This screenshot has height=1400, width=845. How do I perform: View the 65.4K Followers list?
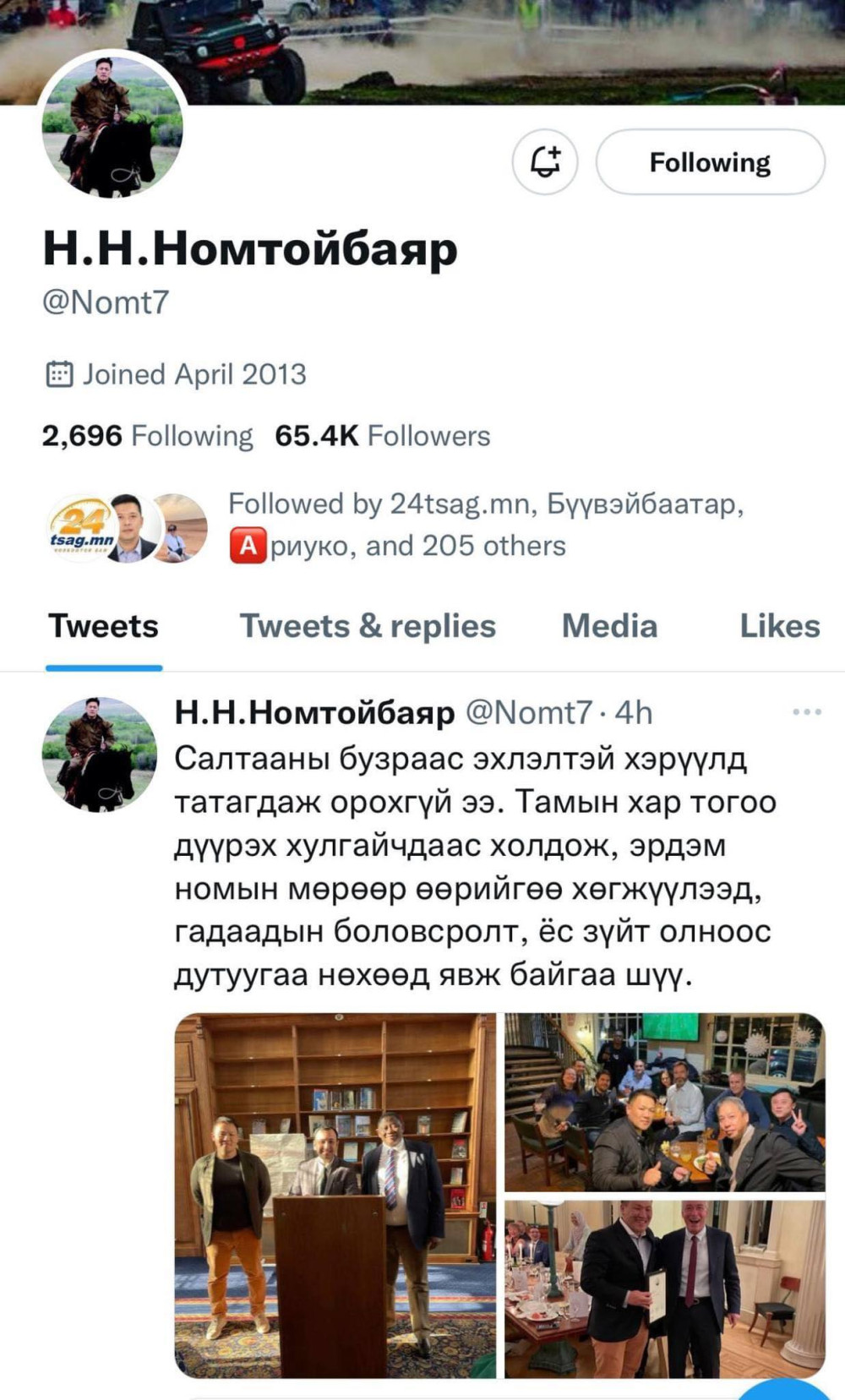(x=382, y=436)
